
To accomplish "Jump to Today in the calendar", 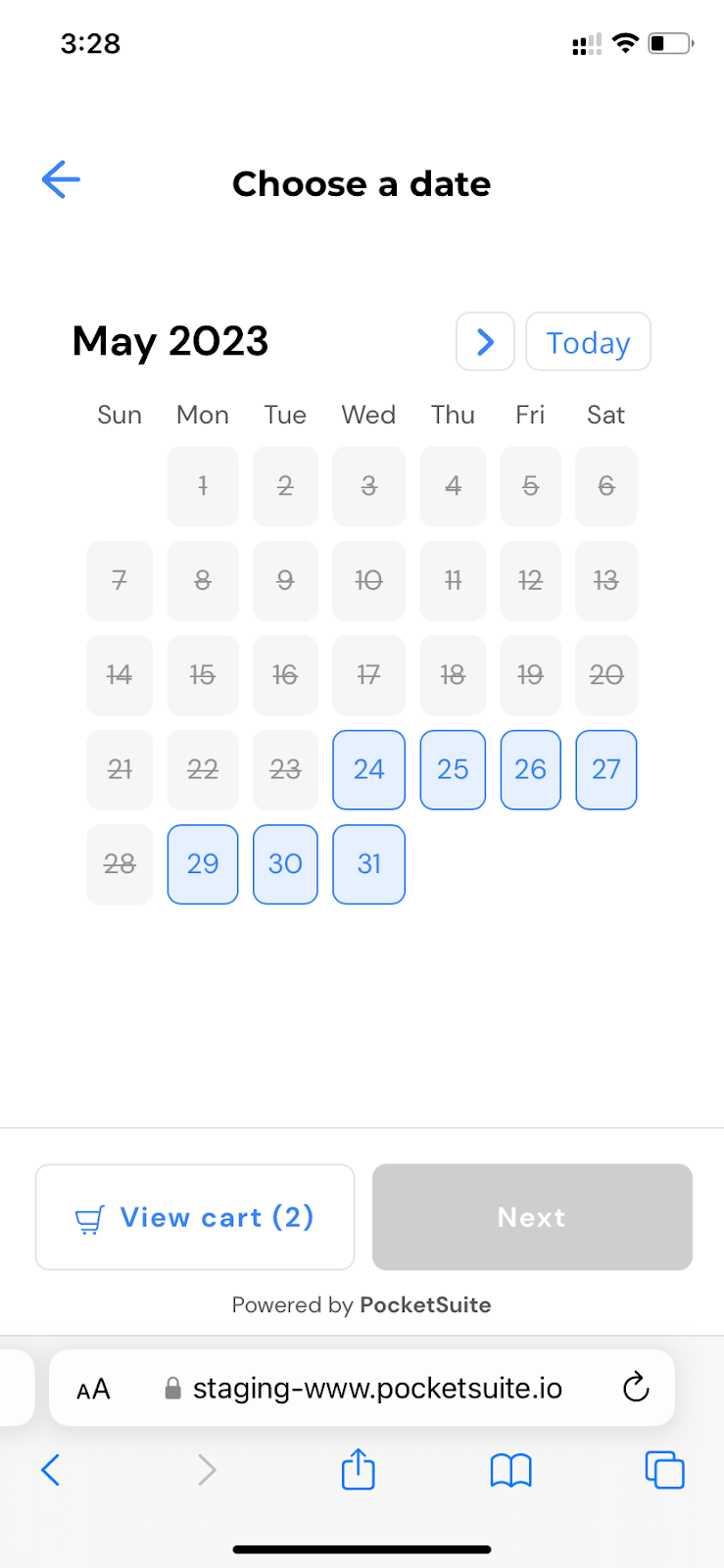I will click(588, 341).
